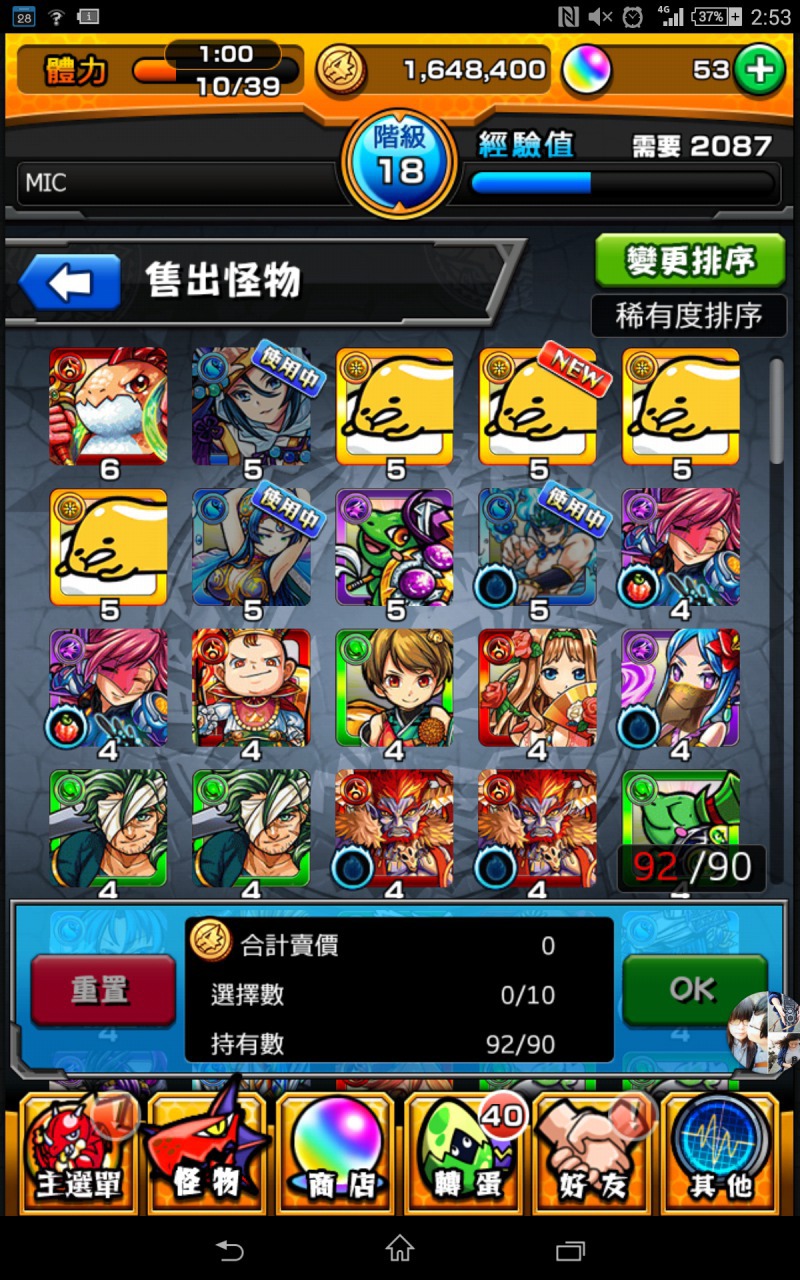800x1280 pixels.
Task: Open the 商店 shop tab
Action: (x=335, y=1152)
